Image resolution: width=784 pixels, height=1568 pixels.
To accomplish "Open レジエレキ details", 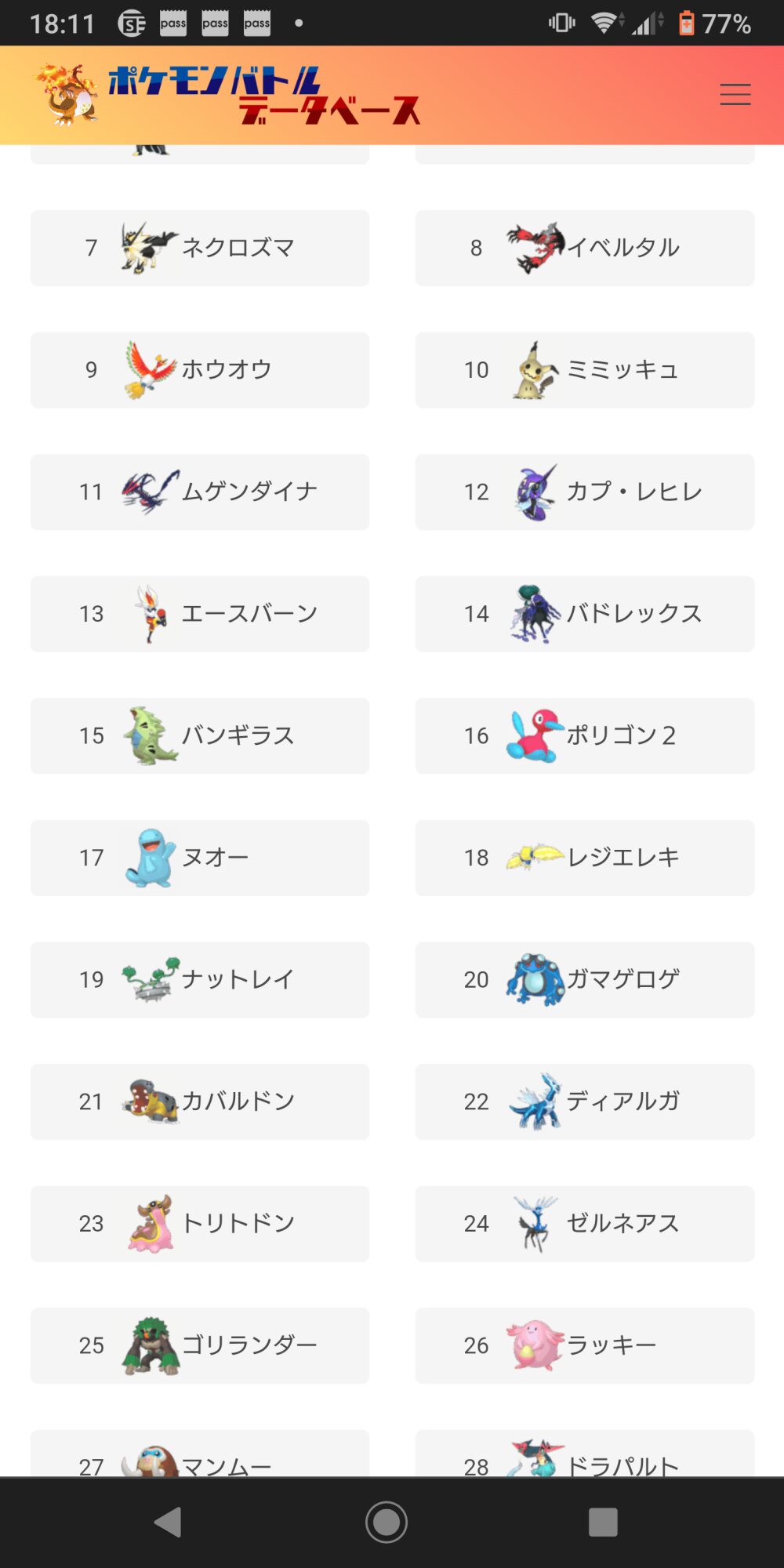I will (x=584, y=858).
